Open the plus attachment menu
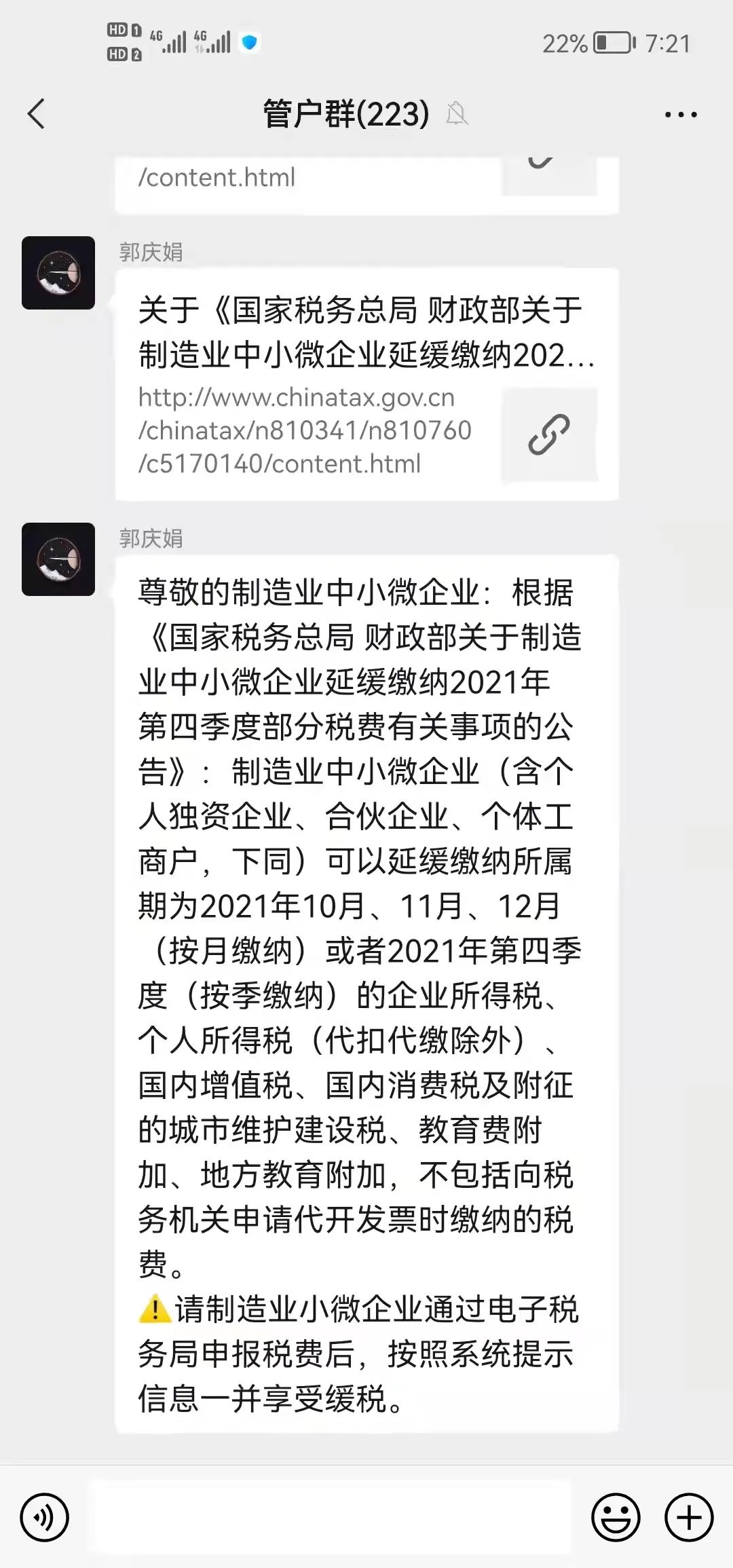This screenshot has width=733, height=1568. (688, 1517)
